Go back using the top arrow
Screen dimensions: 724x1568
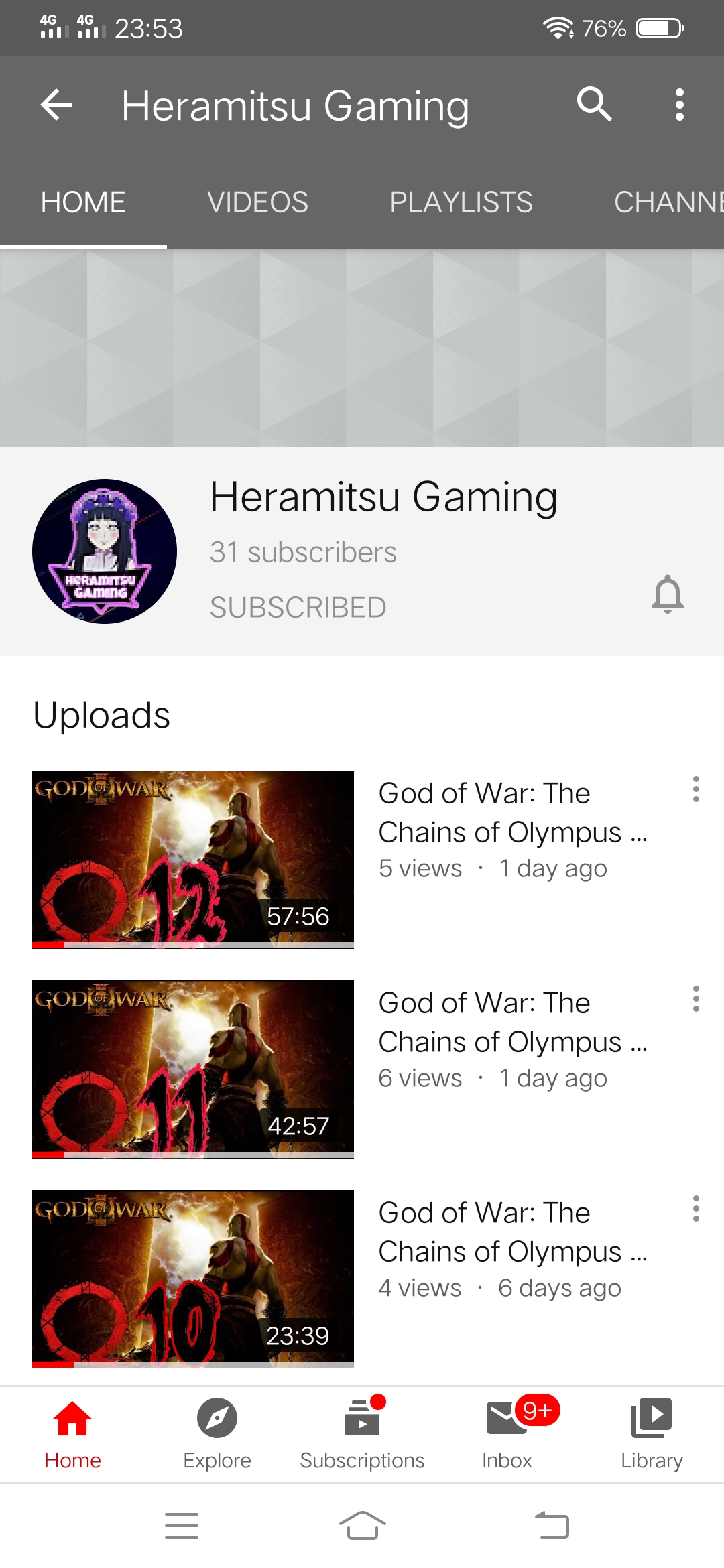coord(56,105)
